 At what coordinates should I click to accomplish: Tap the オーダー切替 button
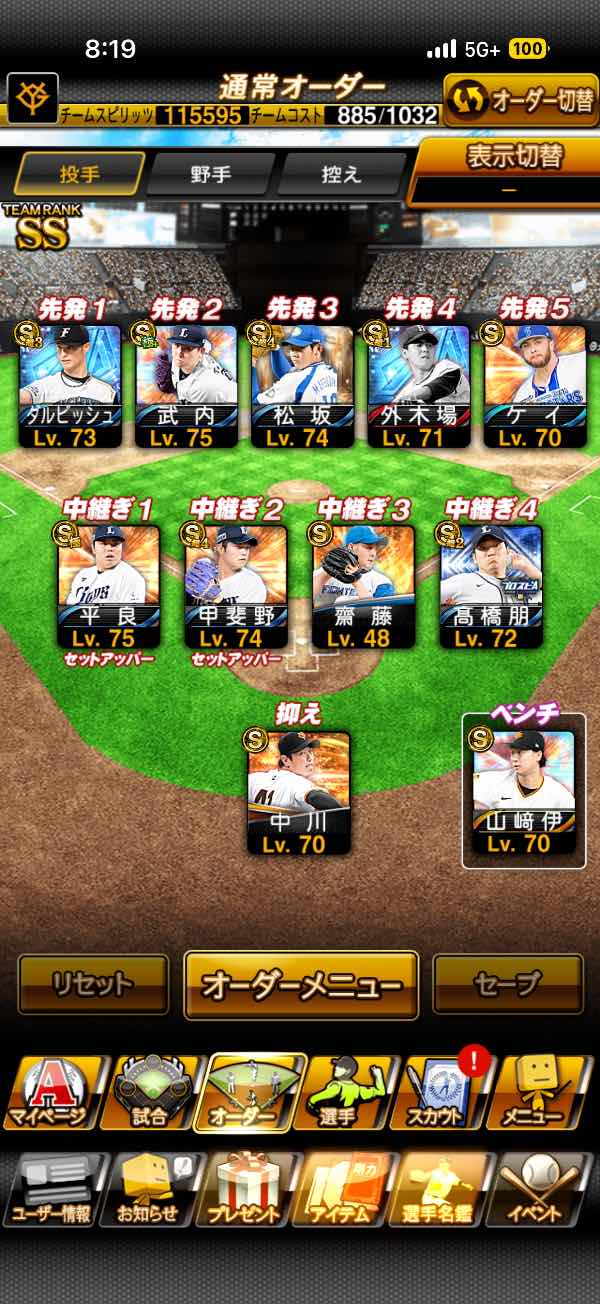pos(520,100)
